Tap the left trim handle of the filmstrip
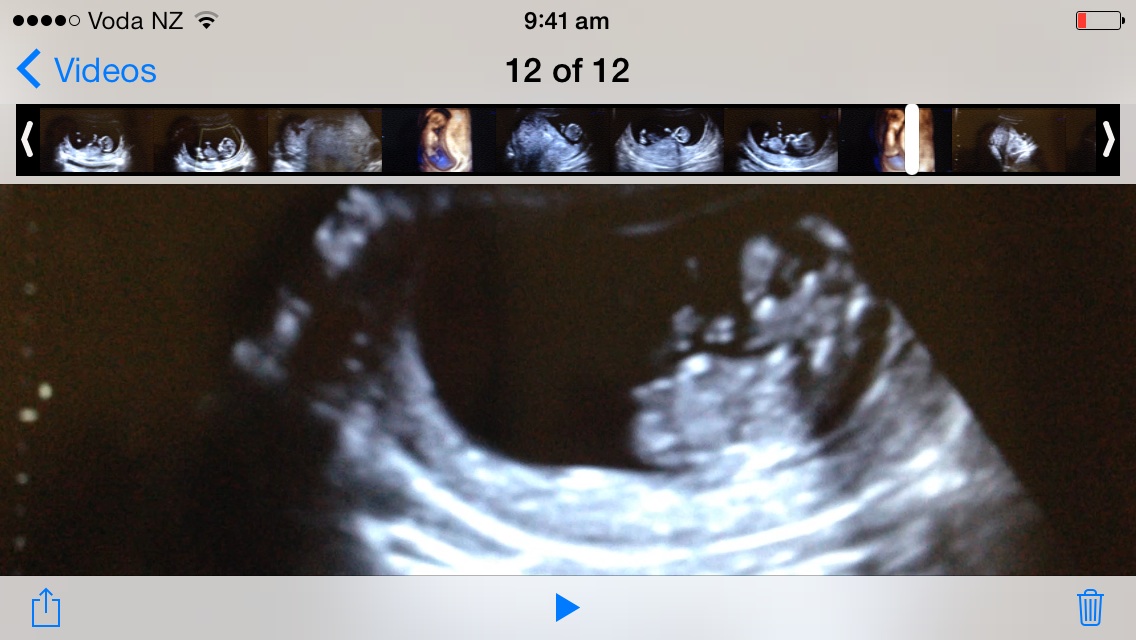 coord(28,140)
